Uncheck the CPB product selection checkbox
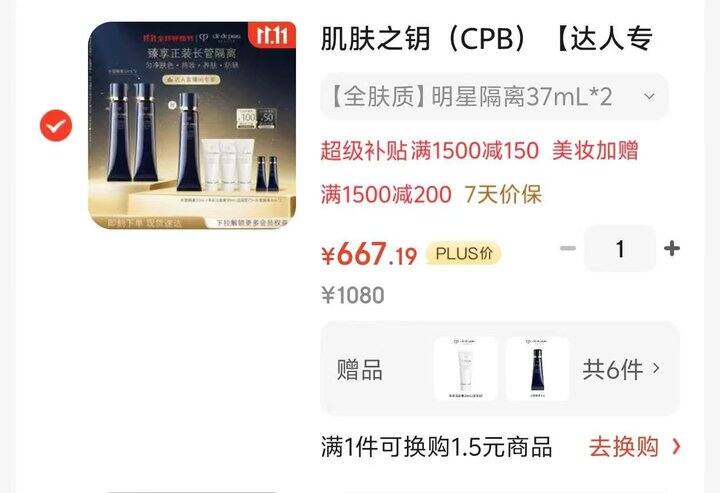Viewport: 720px width, 493px height. coord(56,126)
